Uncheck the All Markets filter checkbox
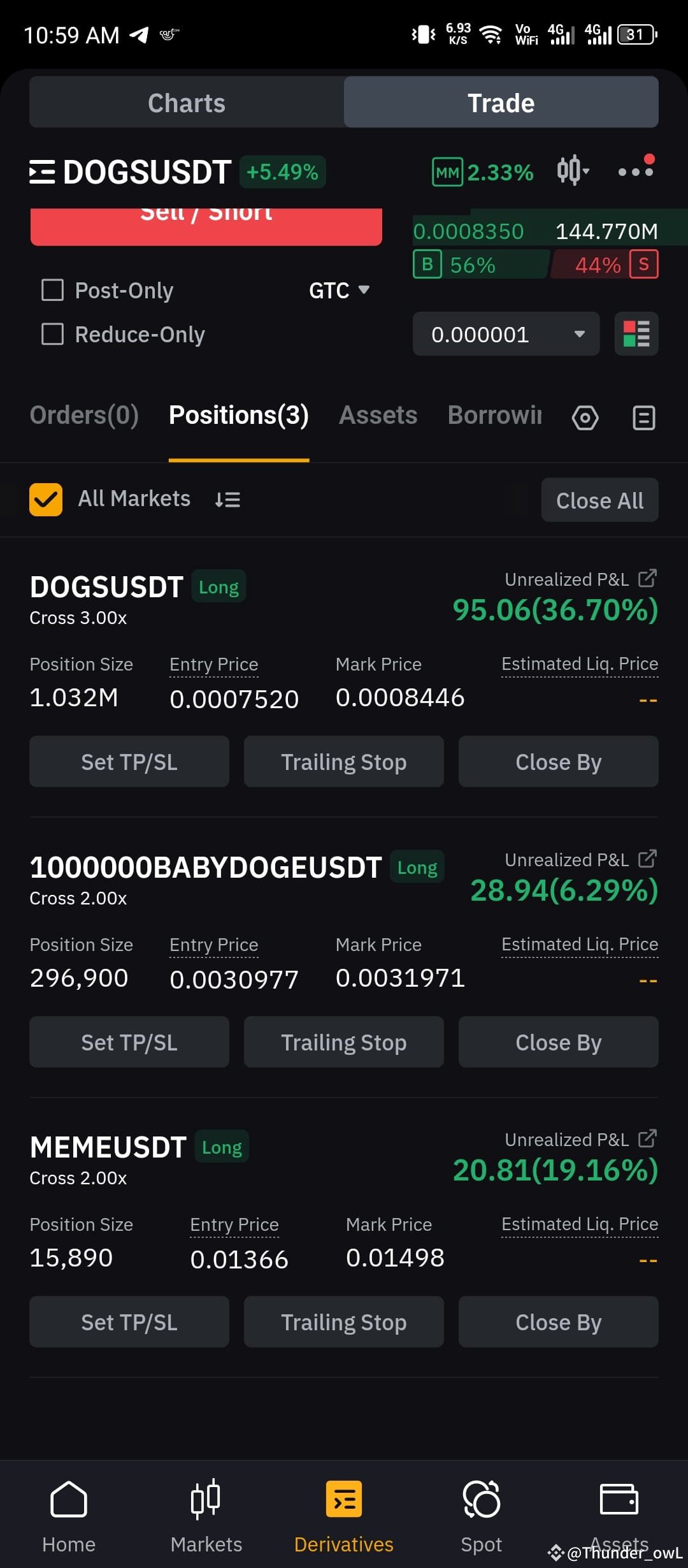The height and width of the screenshot is (1568, 688). click(x=45, y=499)
